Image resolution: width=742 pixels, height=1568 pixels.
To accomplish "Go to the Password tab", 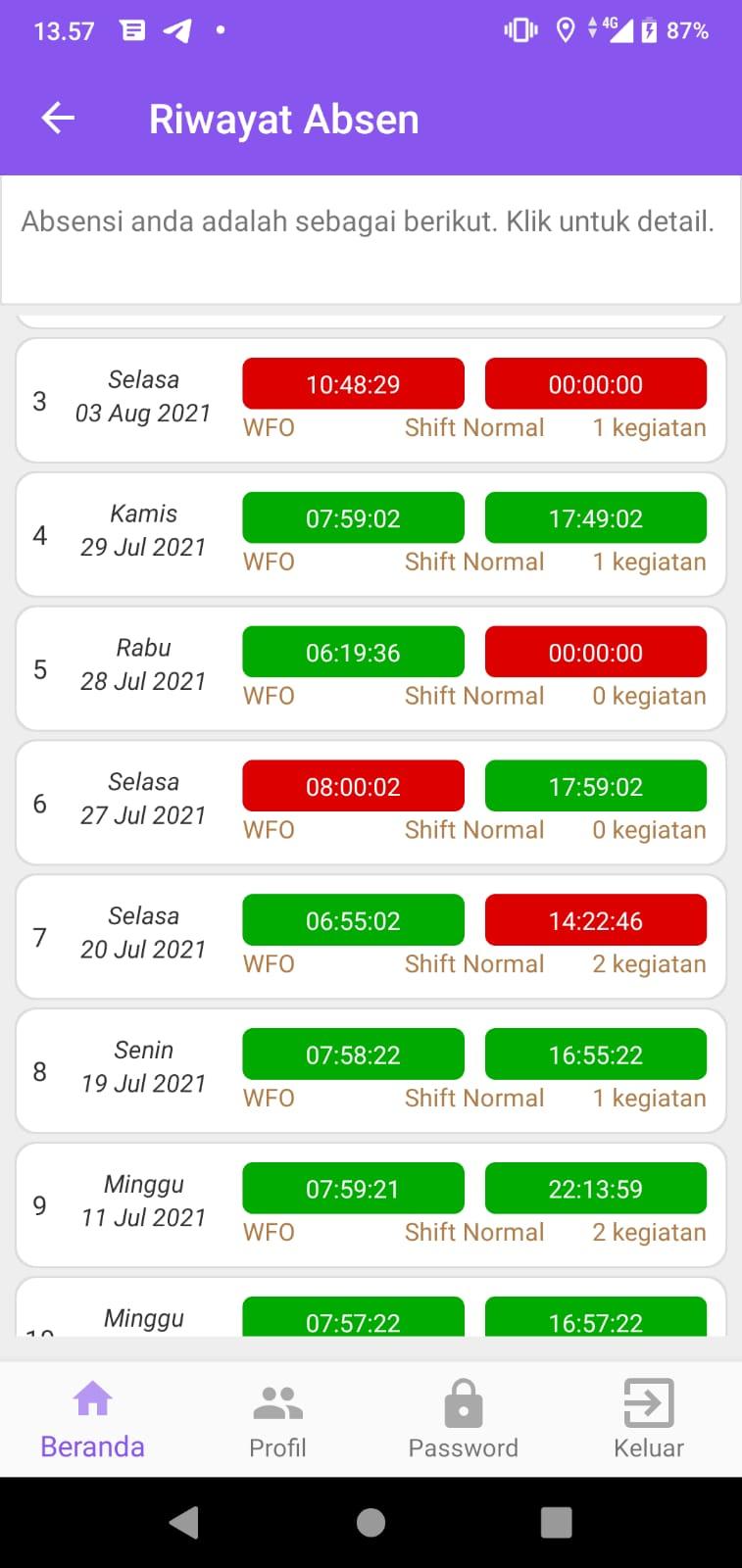I will coord(463,1419).
